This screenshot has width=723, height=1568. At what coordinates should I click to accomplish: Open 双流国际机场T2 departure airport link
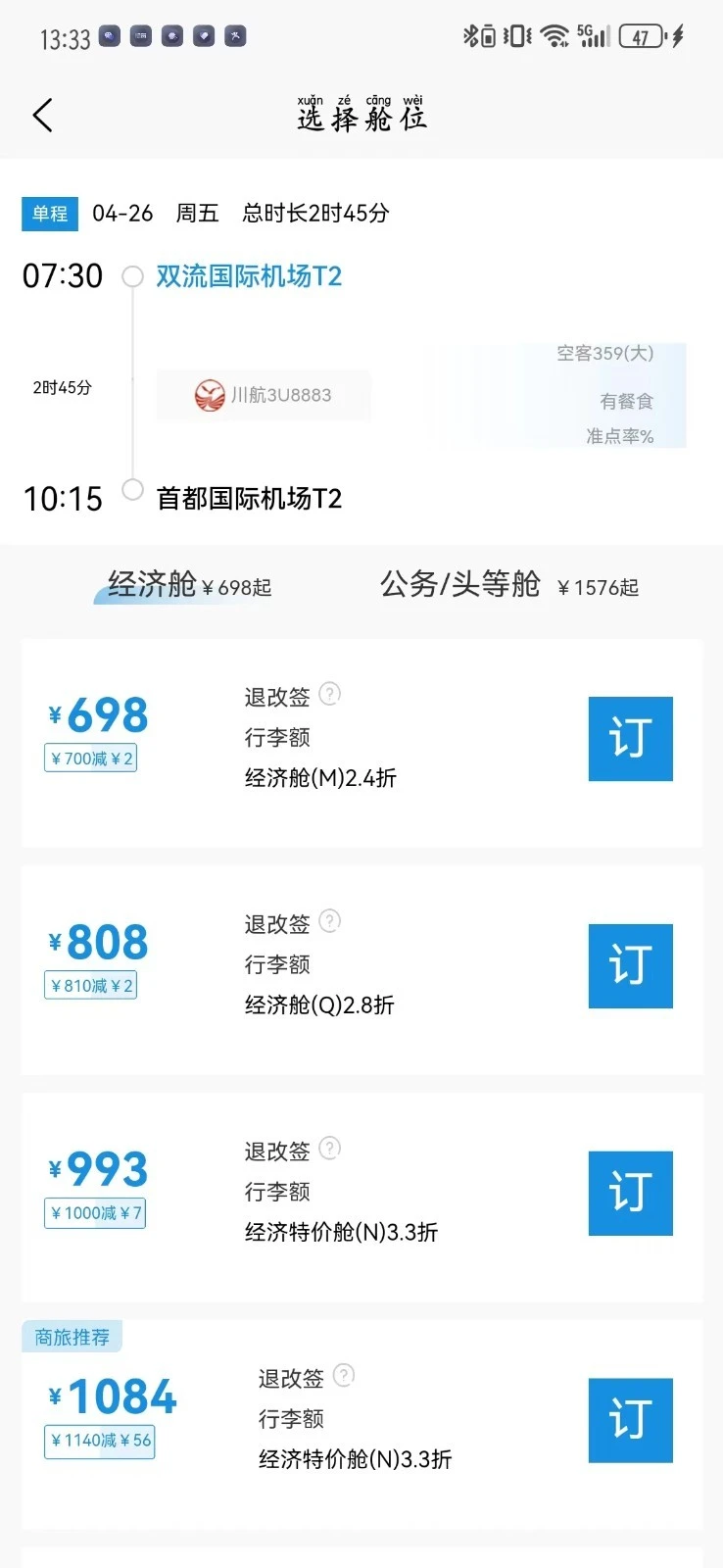tap(247, 275)
